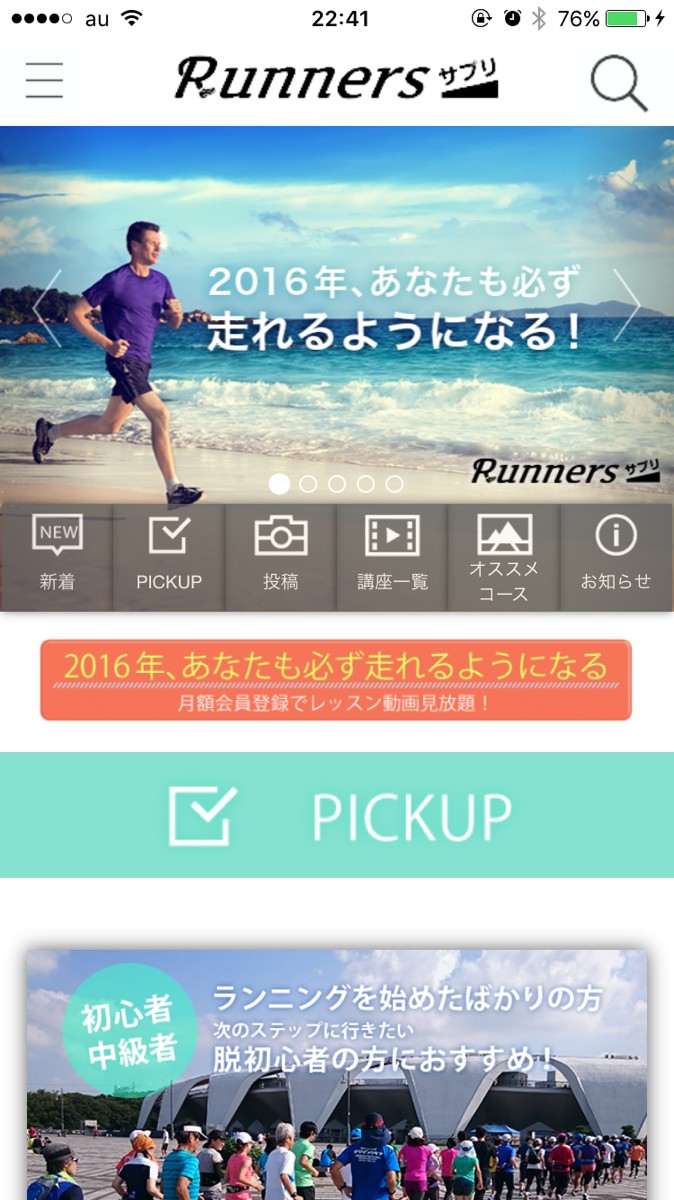
Task: Show next banner slide arrow
Action: [x=627, y=306]
